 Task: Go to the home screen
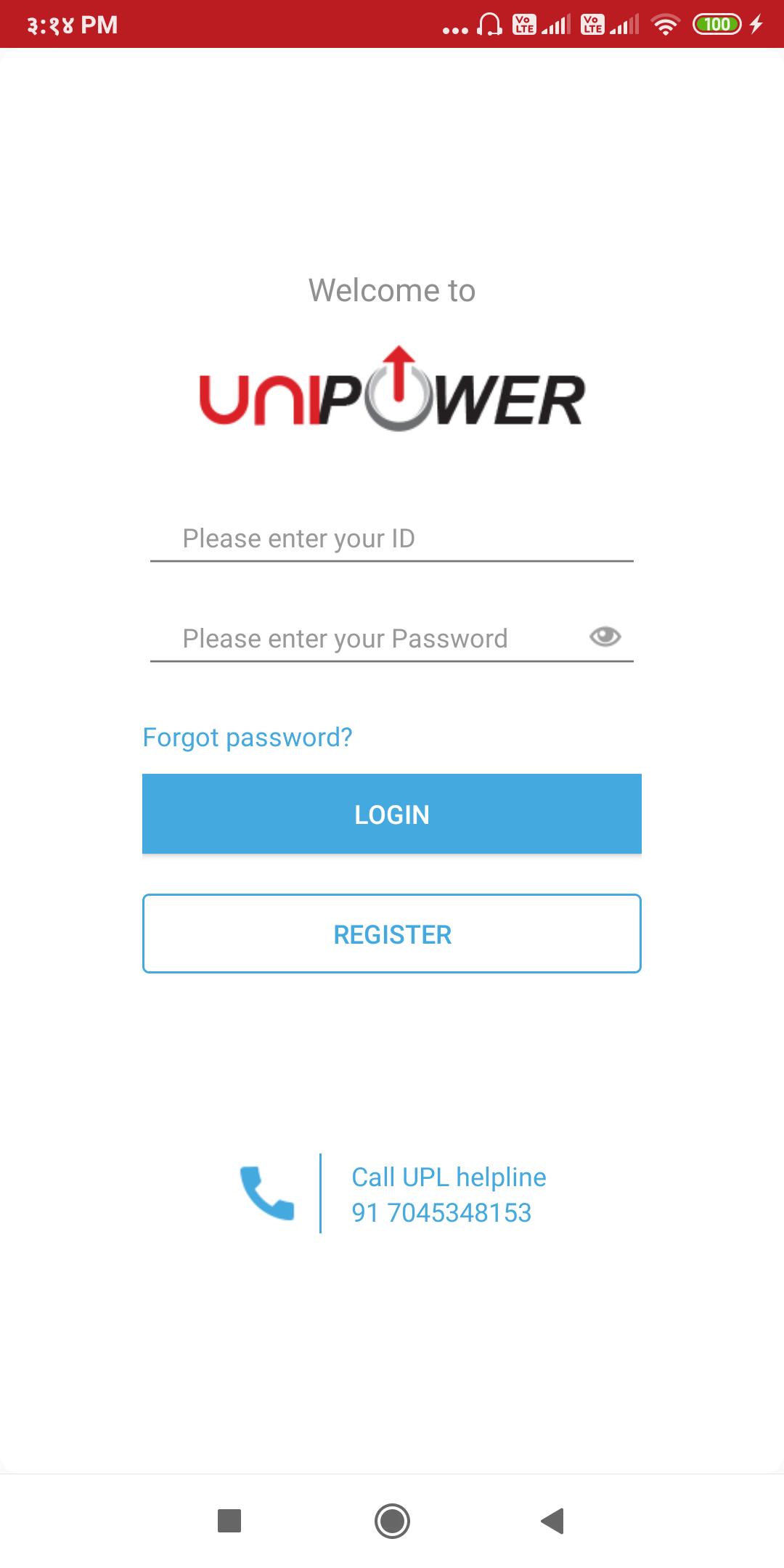coord(392,1520)
